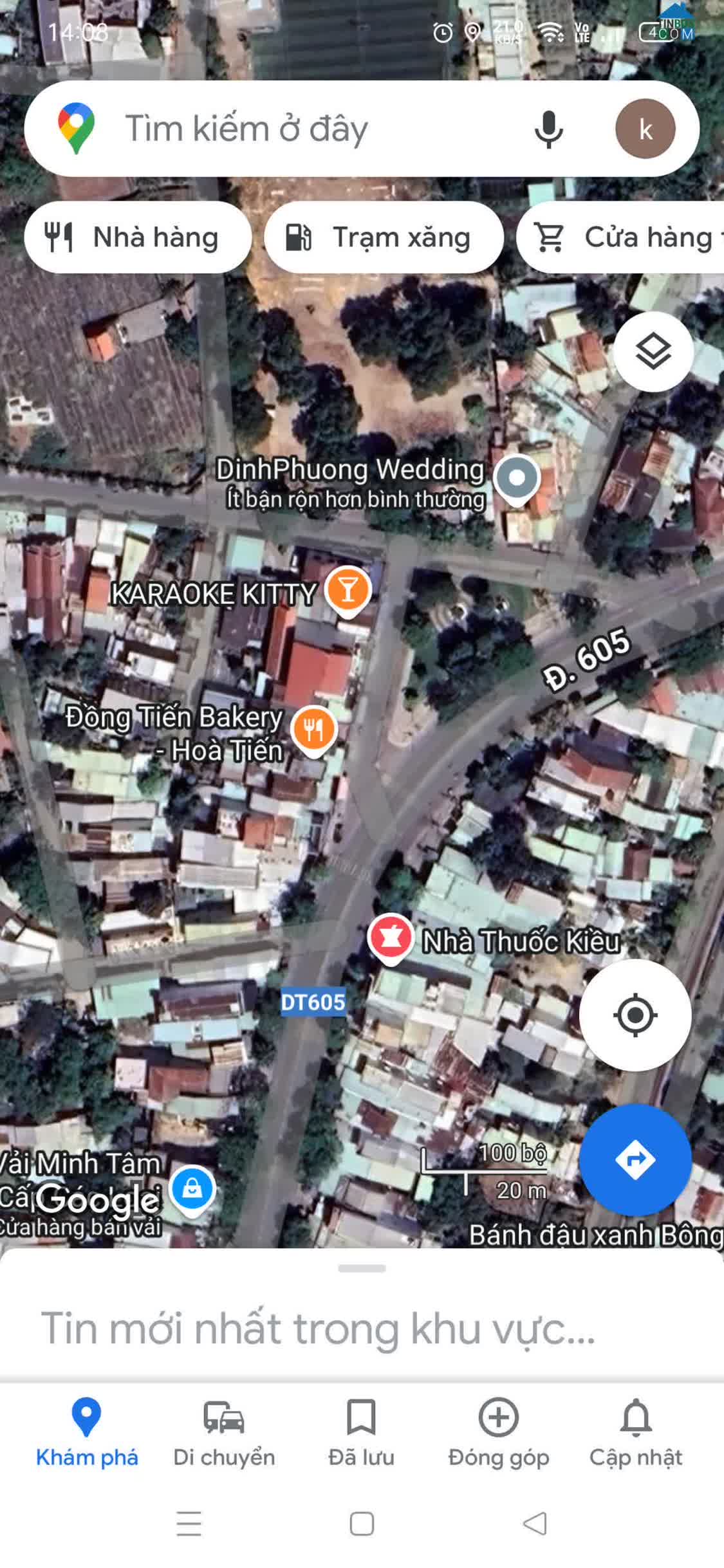This screenshot has height=1568, width=724.
Task: Choose the 'Cửa hàng' shopping chip
Action: [620, 237]
